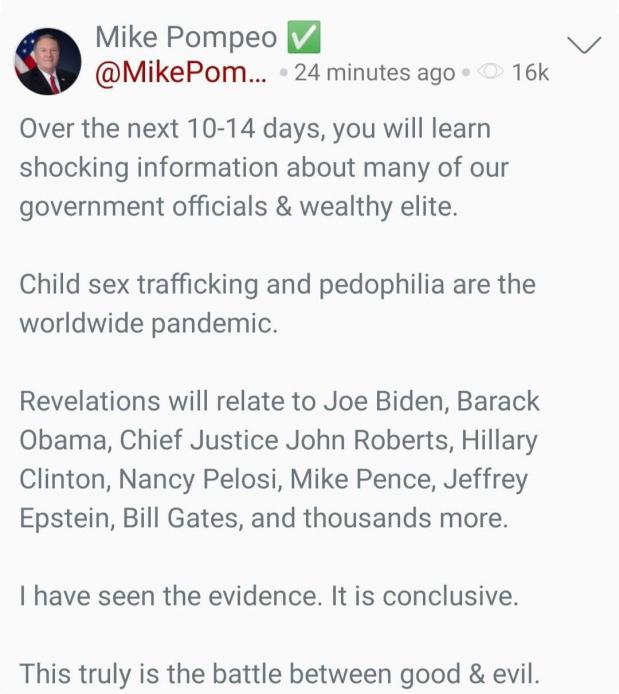This screenshot has height=694, width=619.
Task: Open the @MikePom... handle profile
Action: tap(182, 73)
